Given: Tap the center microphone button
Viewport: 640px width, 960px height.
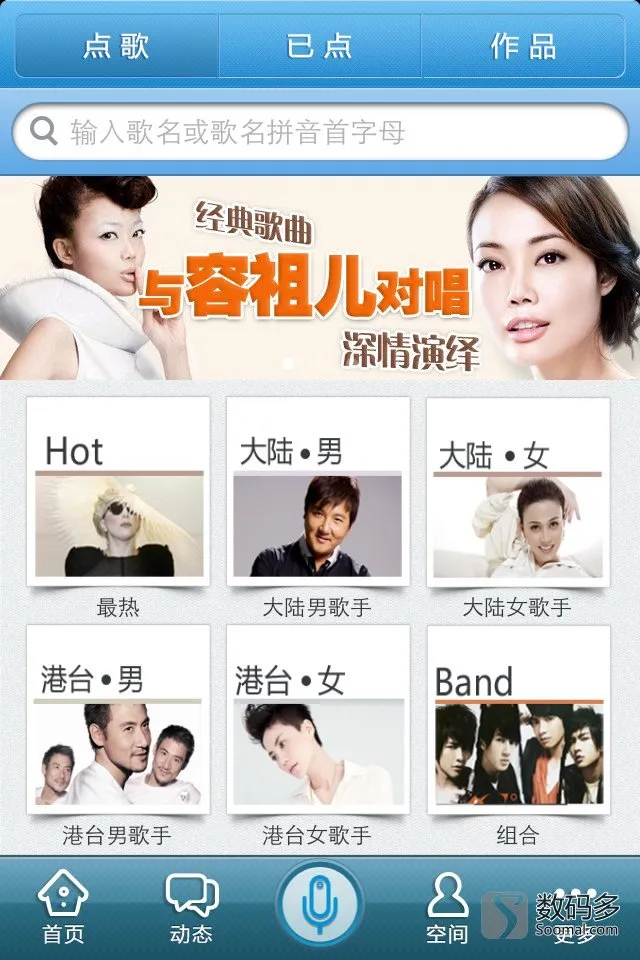Looking at the screenshot, I should tap(320, 904).
